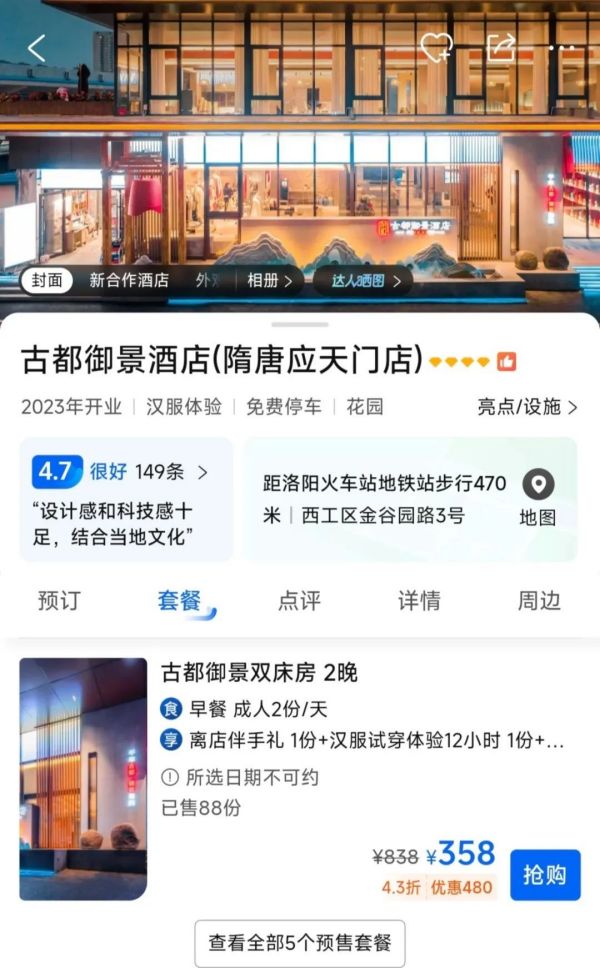The width and height of the screenshot is (600, 968).
Task: Open the overflow menu with three dots
Action: (x=561, y=47)
